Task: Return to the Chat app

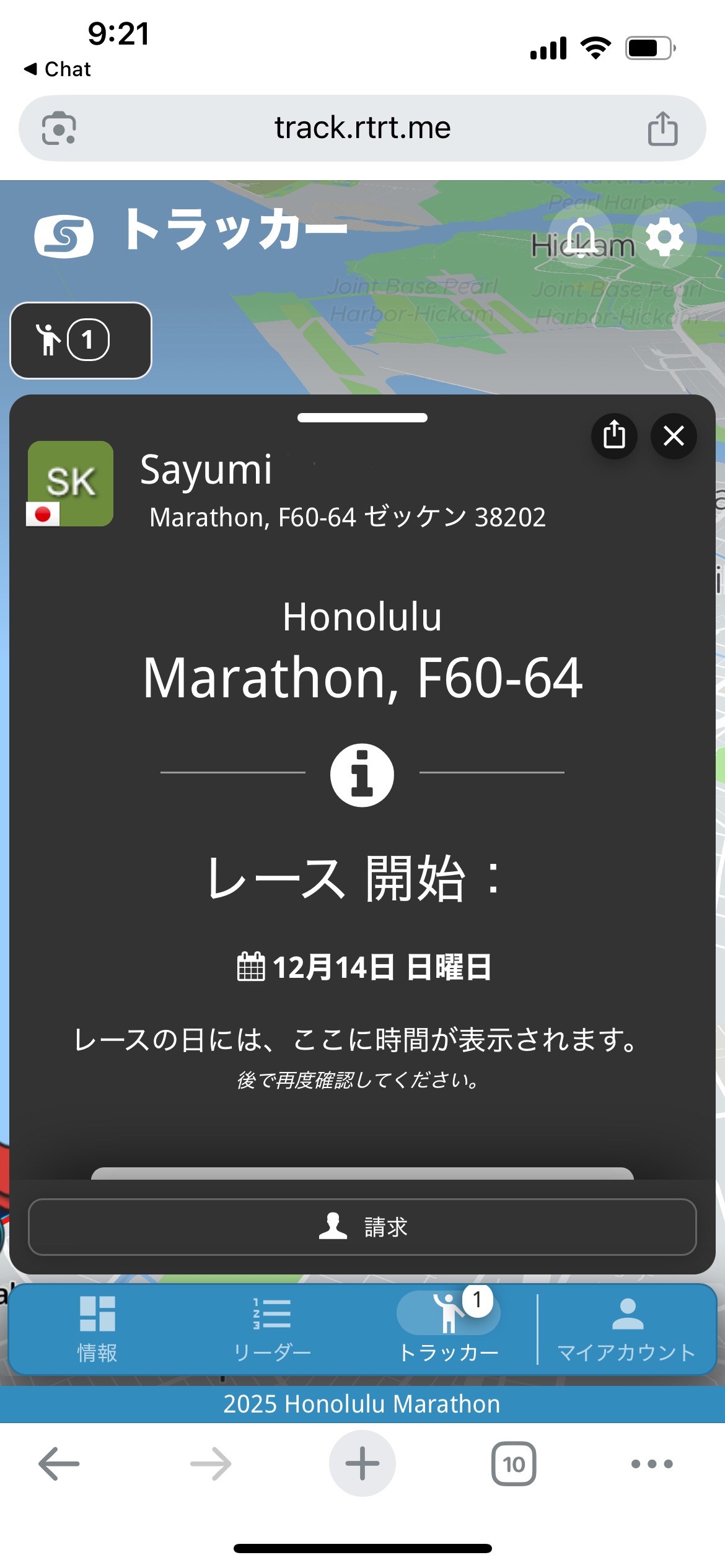Action: [58, 69]
